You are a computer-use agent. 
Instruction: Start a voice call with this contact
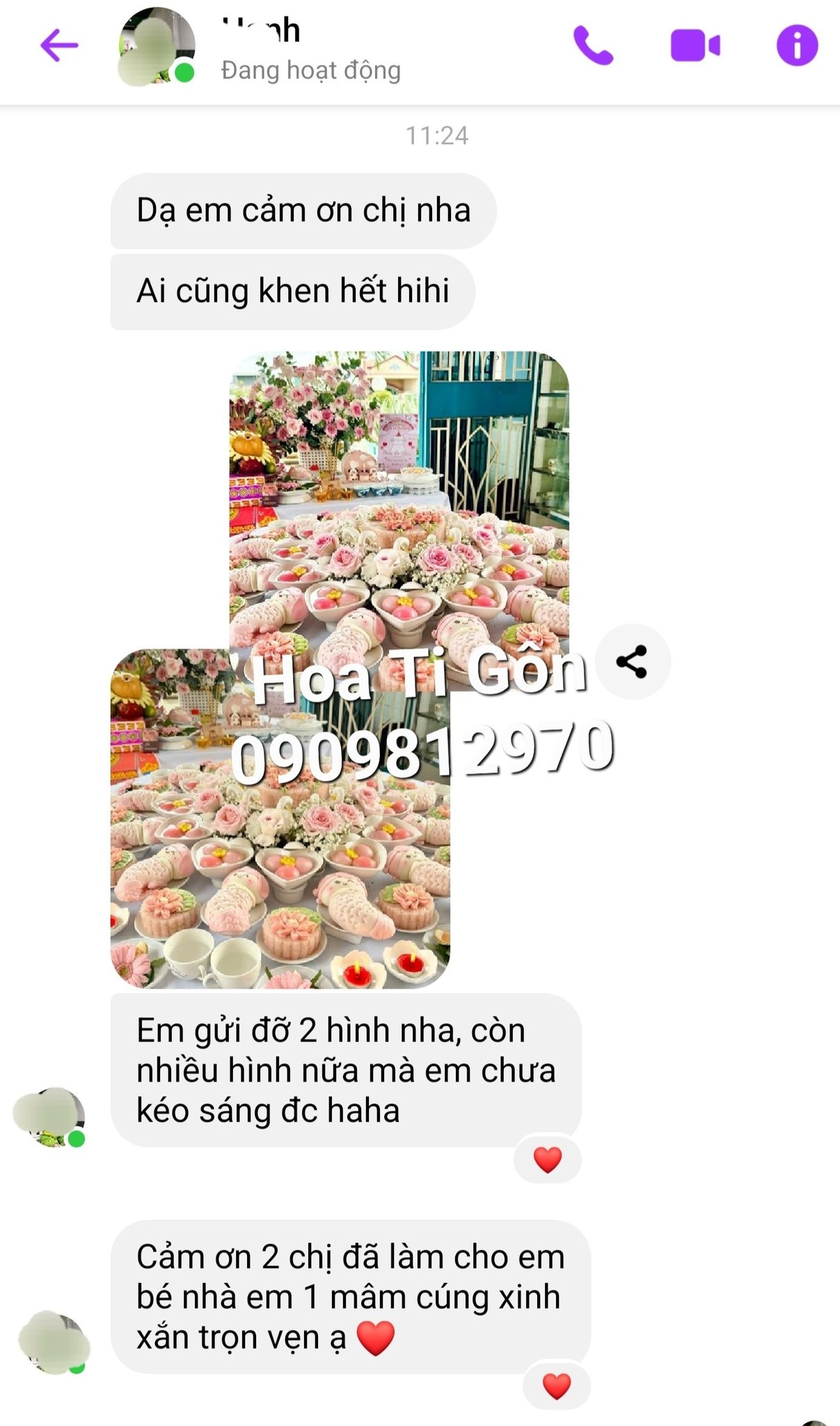click(x=593, y=46)
